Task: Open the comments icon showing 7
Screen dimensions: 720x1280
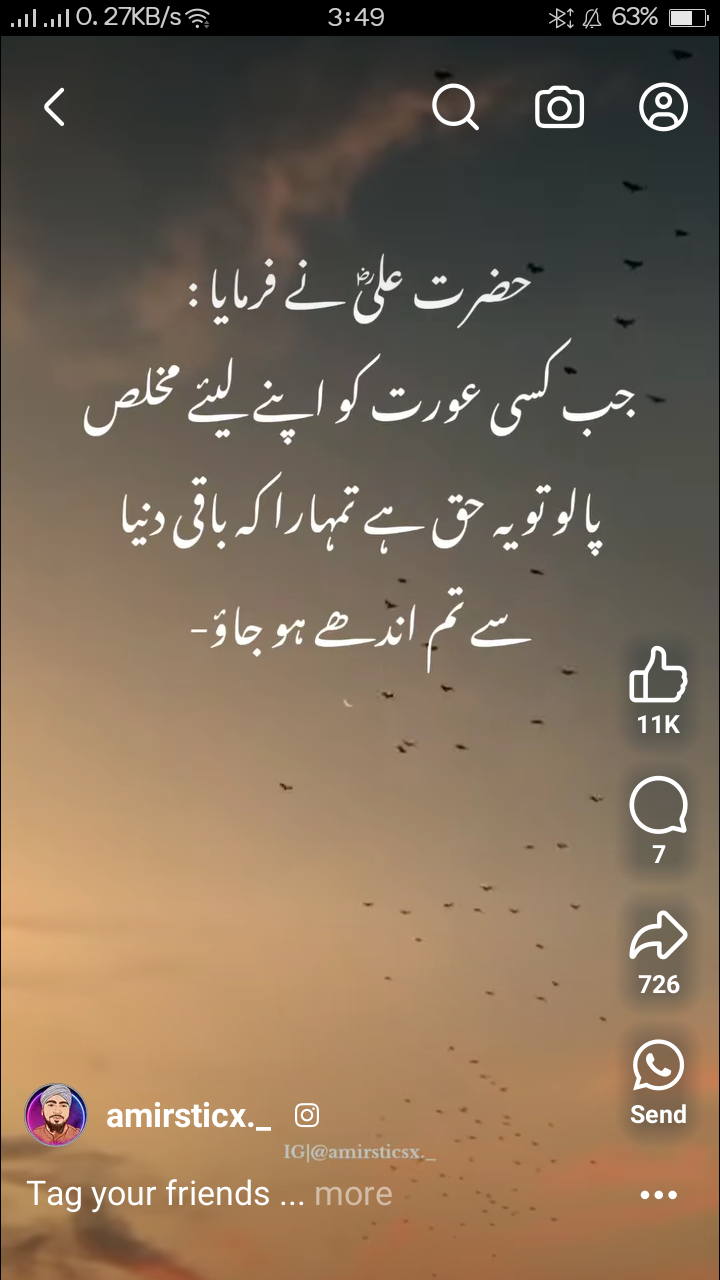Action: [658, 806]
